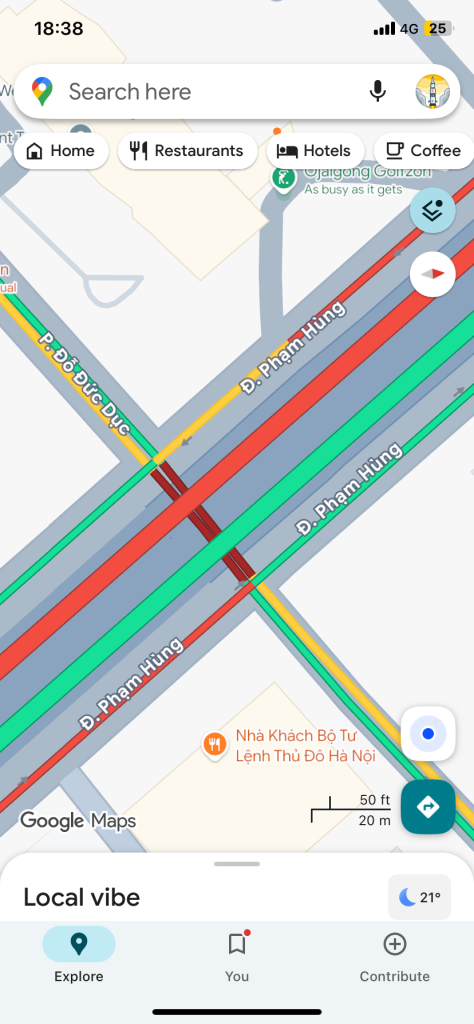Center the map on my location
474x1024 pixels.
pos(428,734)
